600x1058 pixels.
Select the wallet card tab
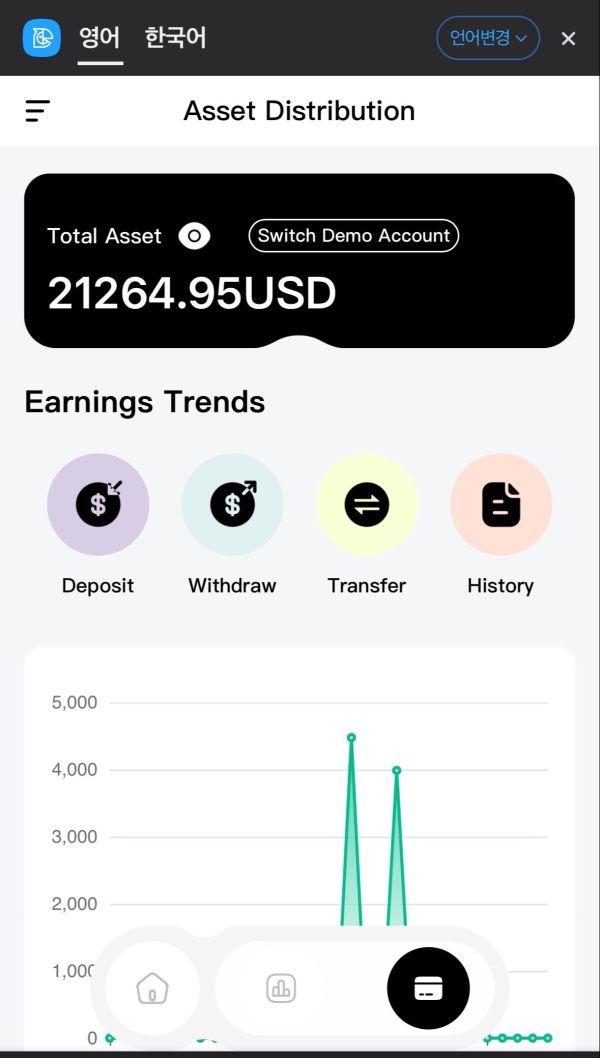pos(429,989)
